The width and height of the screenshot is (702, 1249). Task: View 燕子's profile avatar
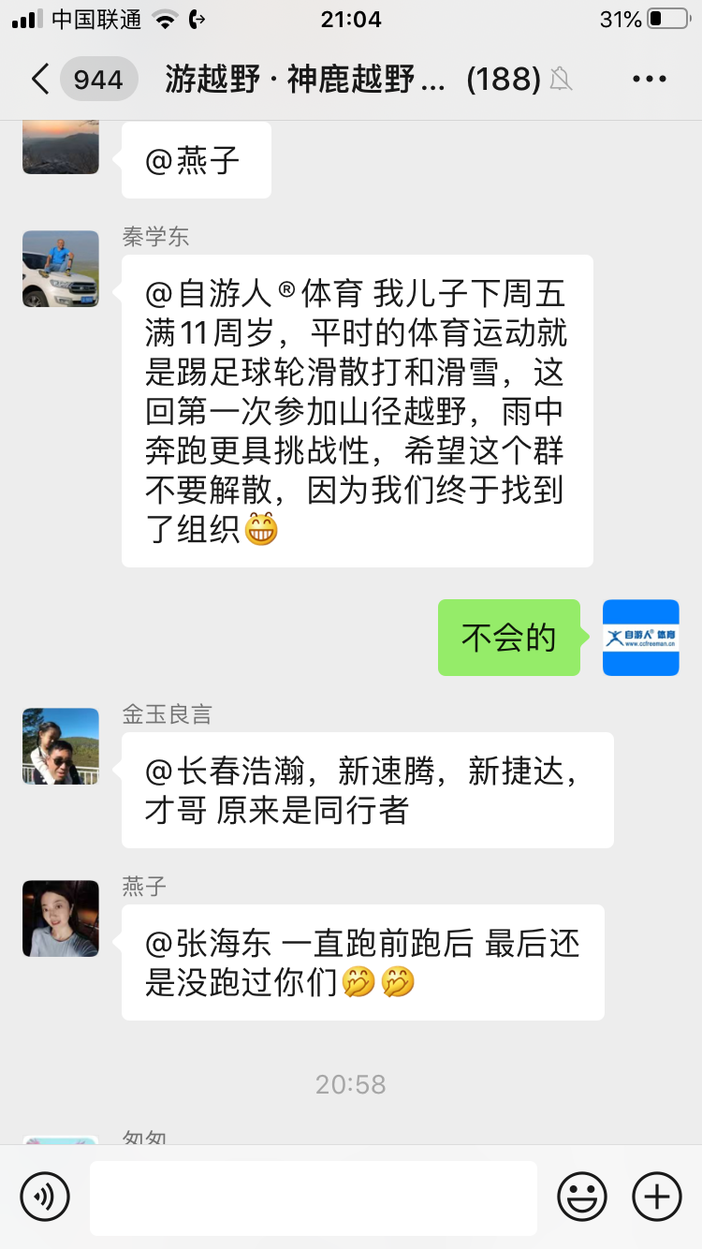tap(61, 918)
